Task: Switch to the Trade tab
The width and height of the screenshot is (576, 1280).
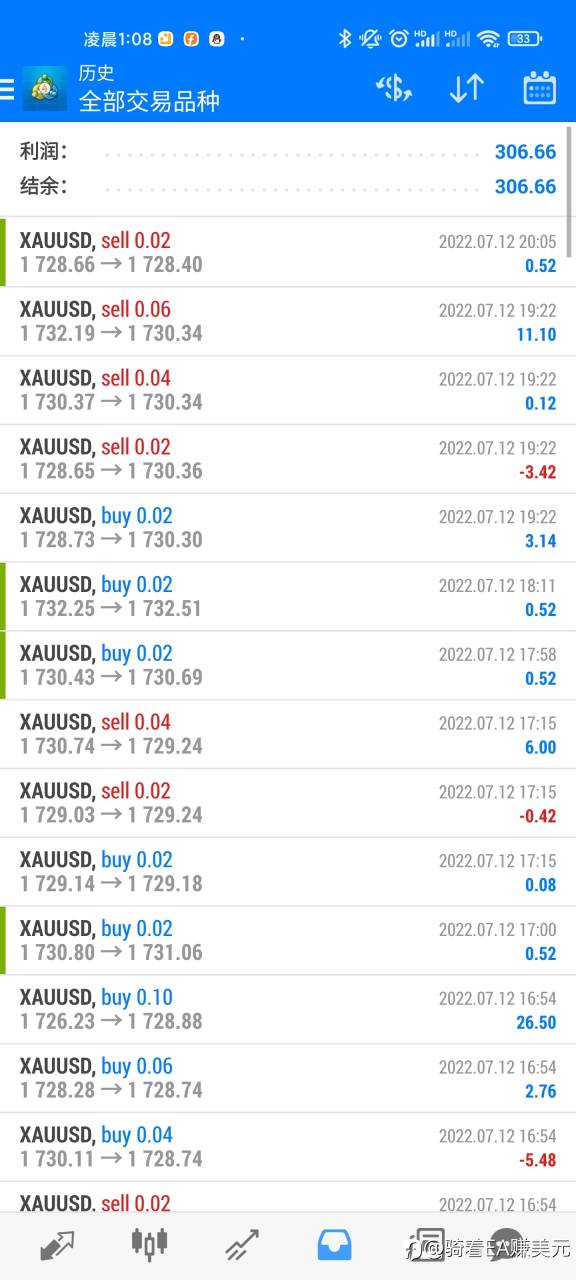Action: (x=241, y=1245)
